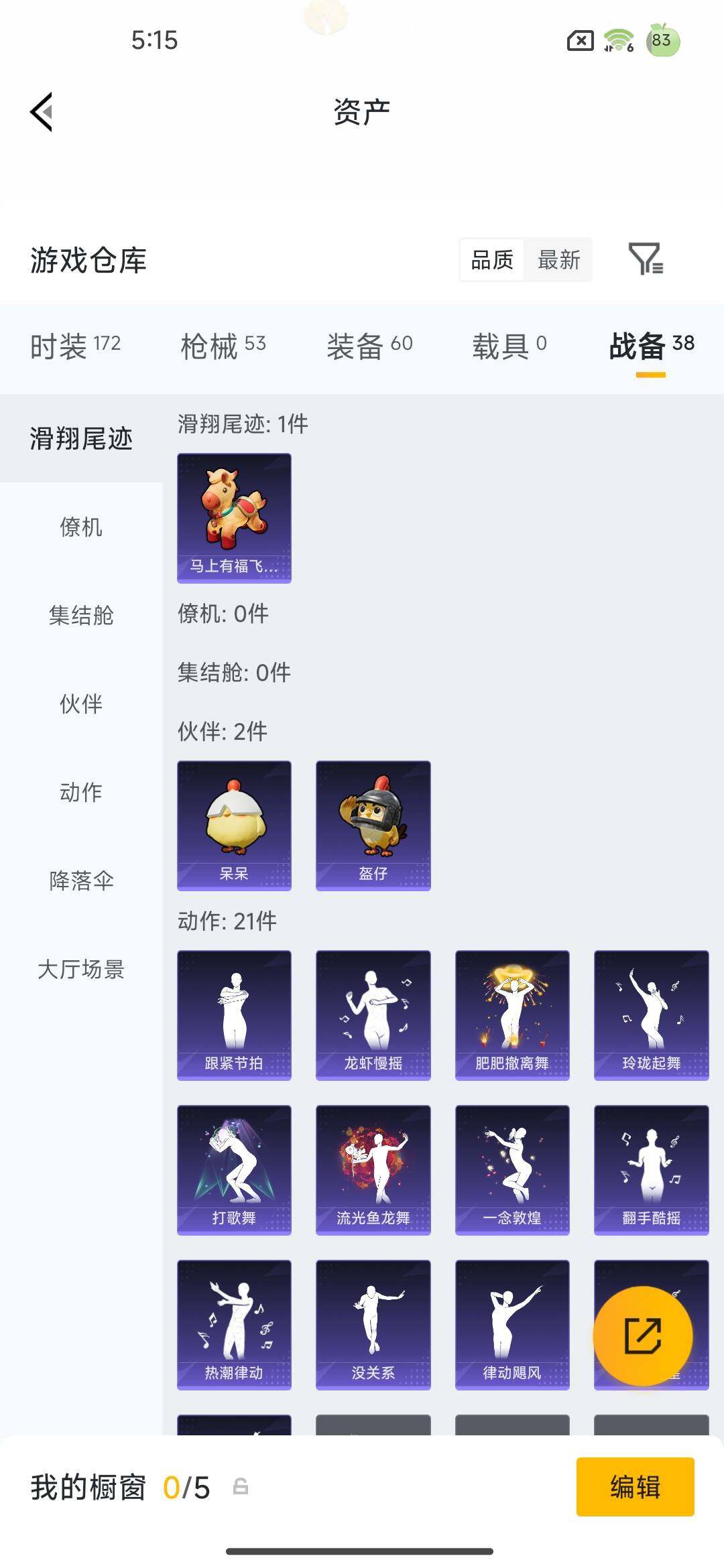Select the 肥肥撤离舞 emote icon

click(512, 1015)
